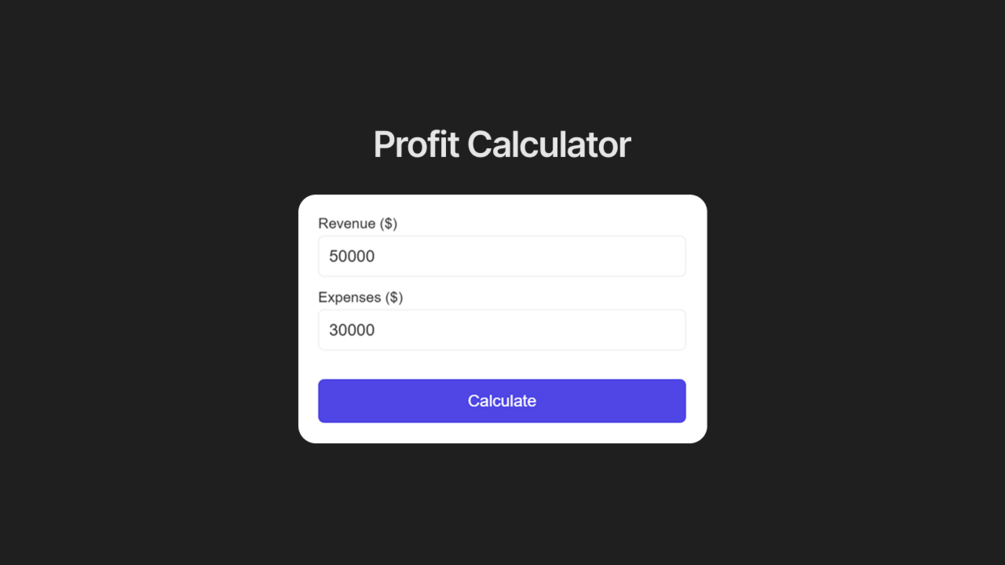Viewport: 1005px width, 565px height.
Task: Hit the Calculate button
Action: pos(501,401)
